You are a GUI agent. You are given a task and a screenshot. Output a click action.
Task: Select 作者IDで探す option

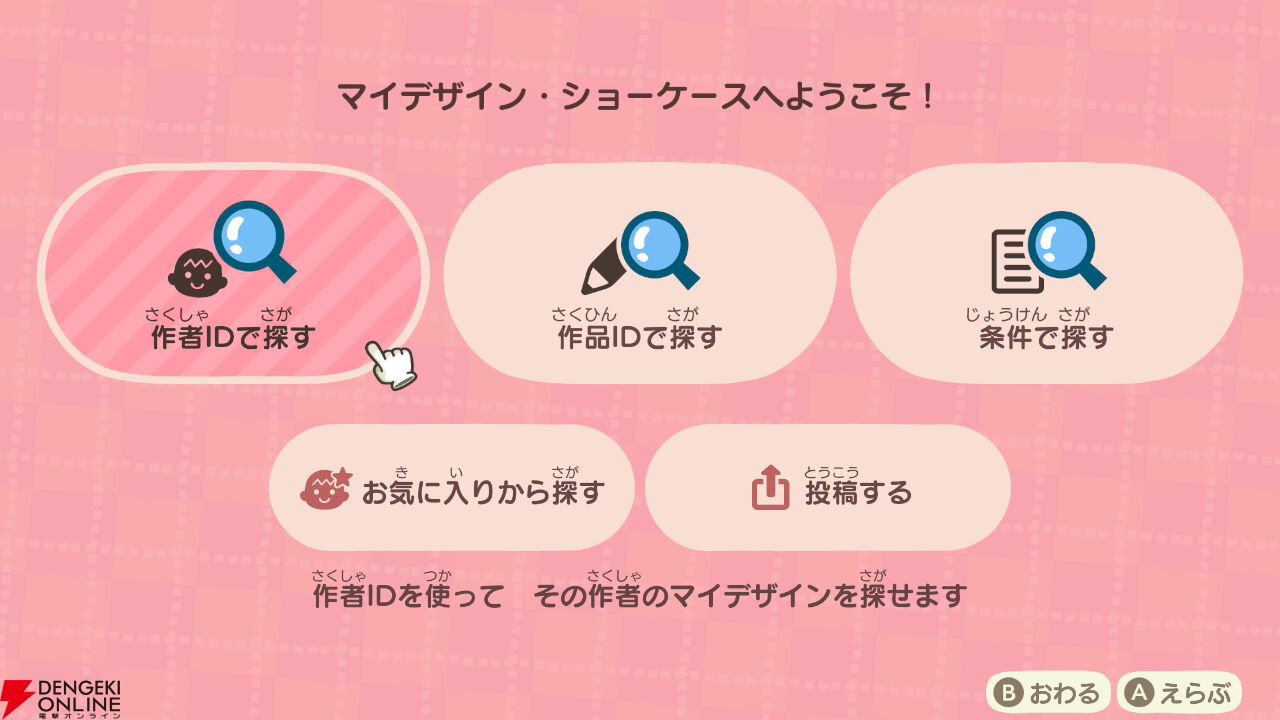coord(233,273)
